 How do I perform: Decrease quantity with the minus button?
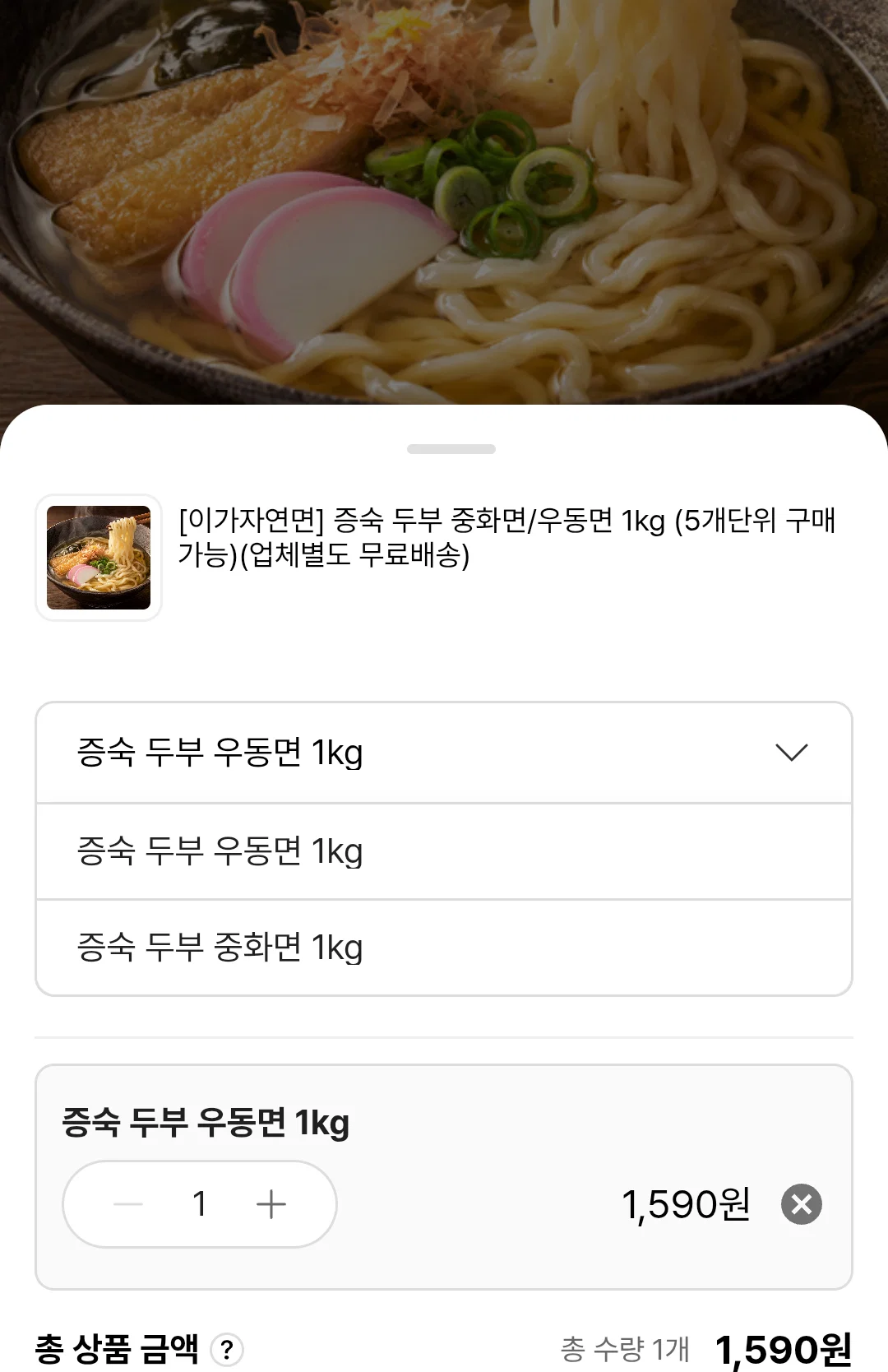(x=128, y=1204)
